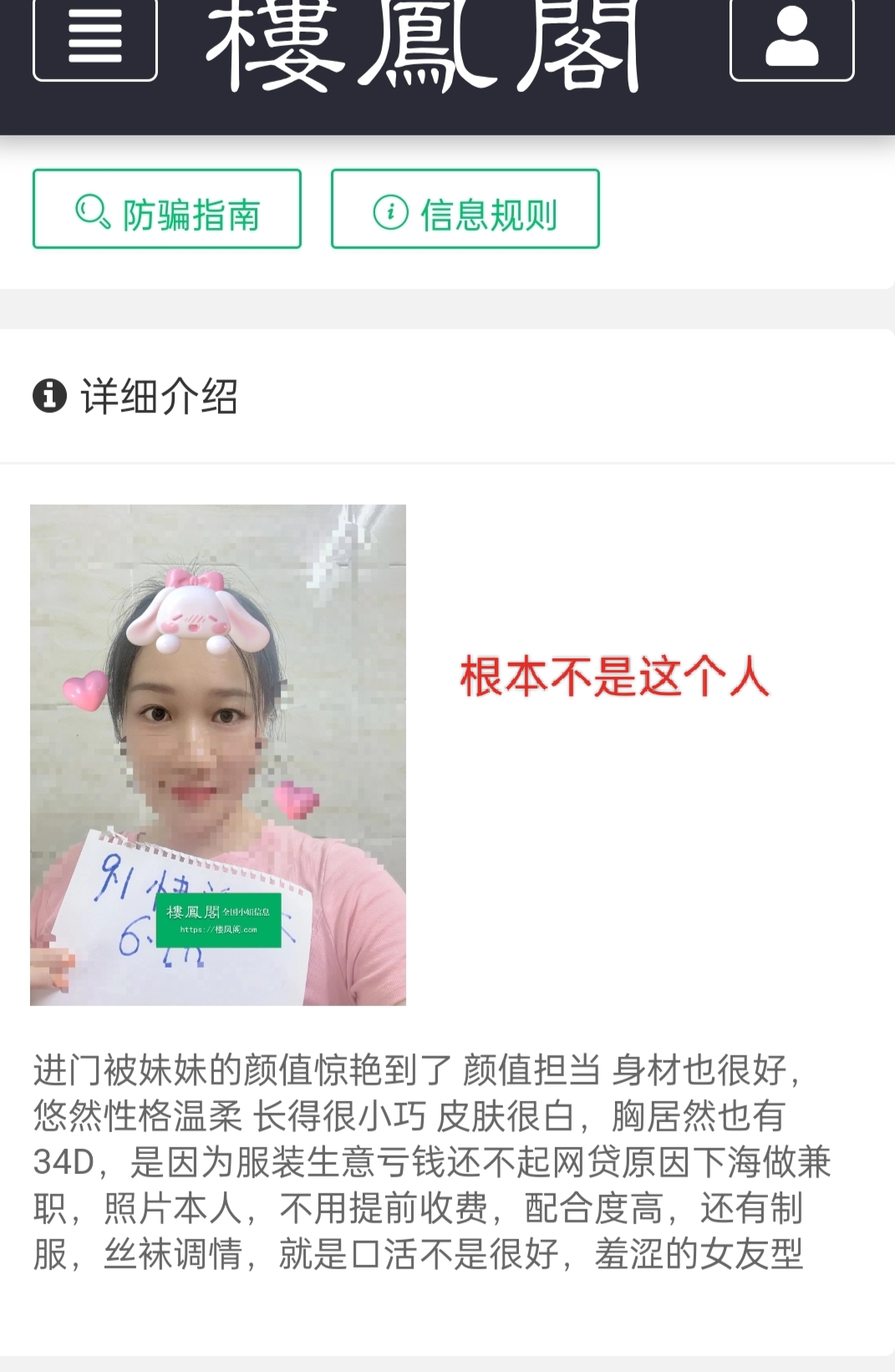Image resolution: width=895 pixels, height=1372 pixels.
Task: Enlarge the listing photo
Action: [x=218, y=755]
